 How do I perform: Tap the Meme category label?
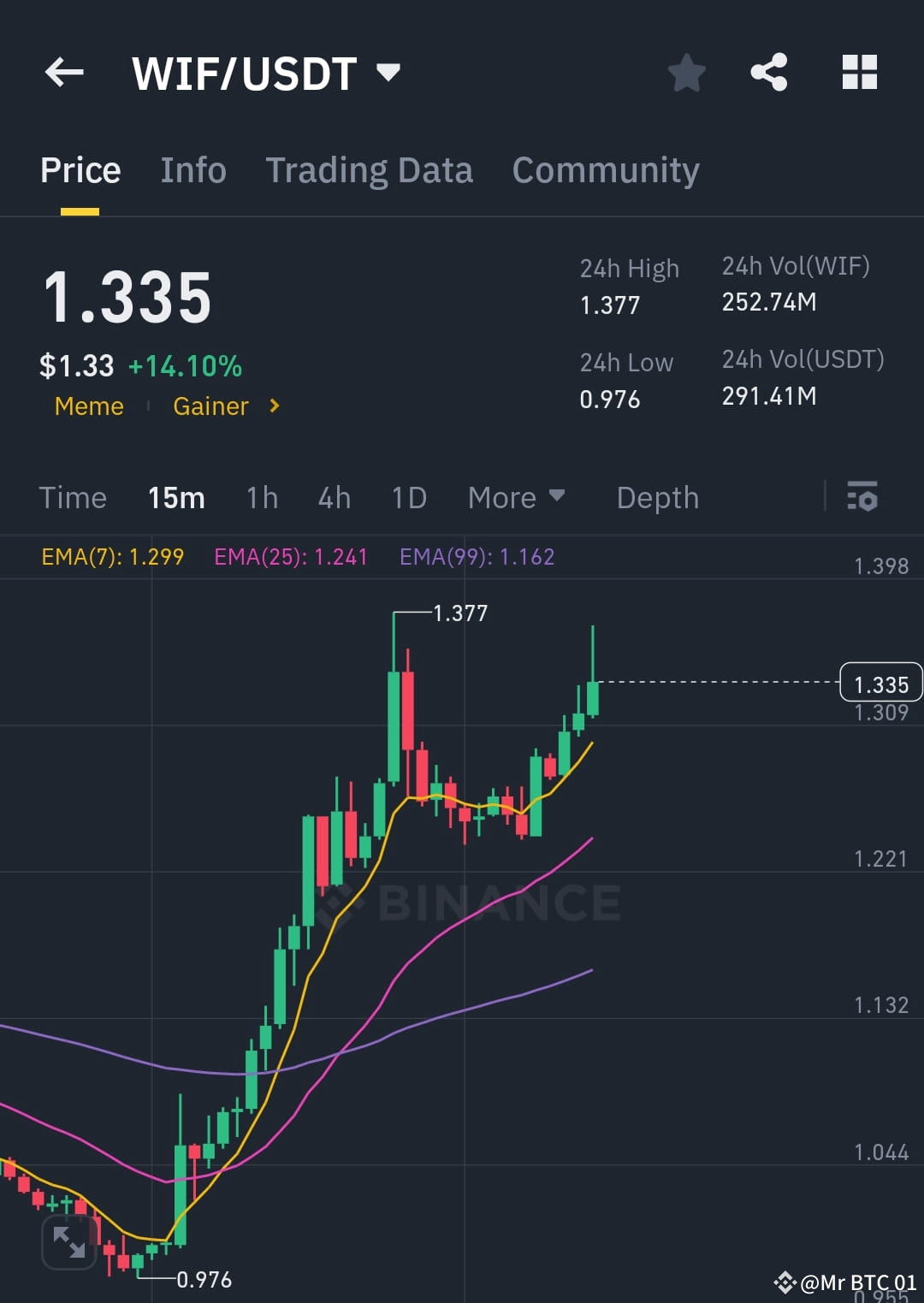click(x=88, y=406)
